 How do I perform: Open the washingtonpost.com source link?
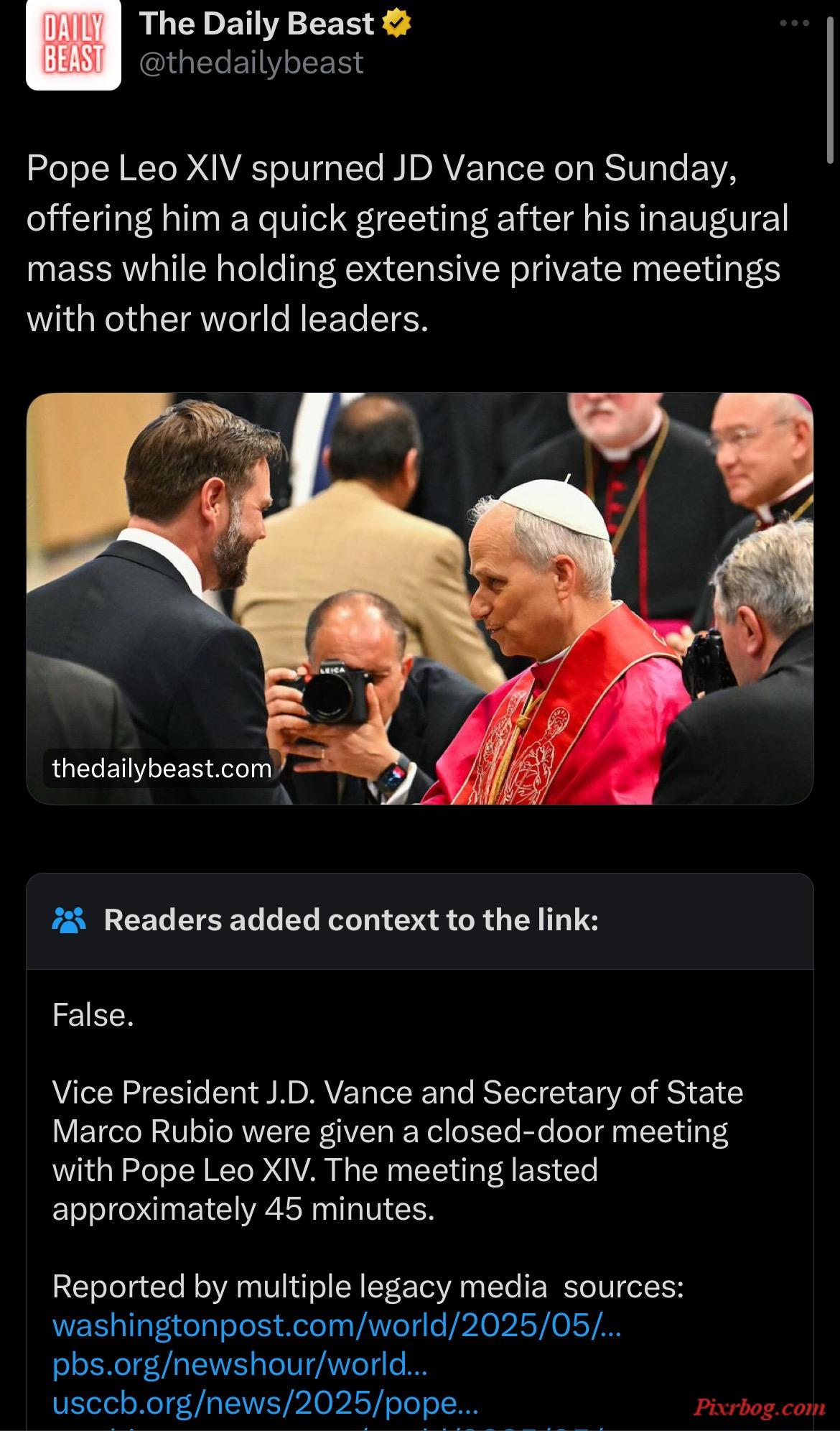click(336, 1324)
